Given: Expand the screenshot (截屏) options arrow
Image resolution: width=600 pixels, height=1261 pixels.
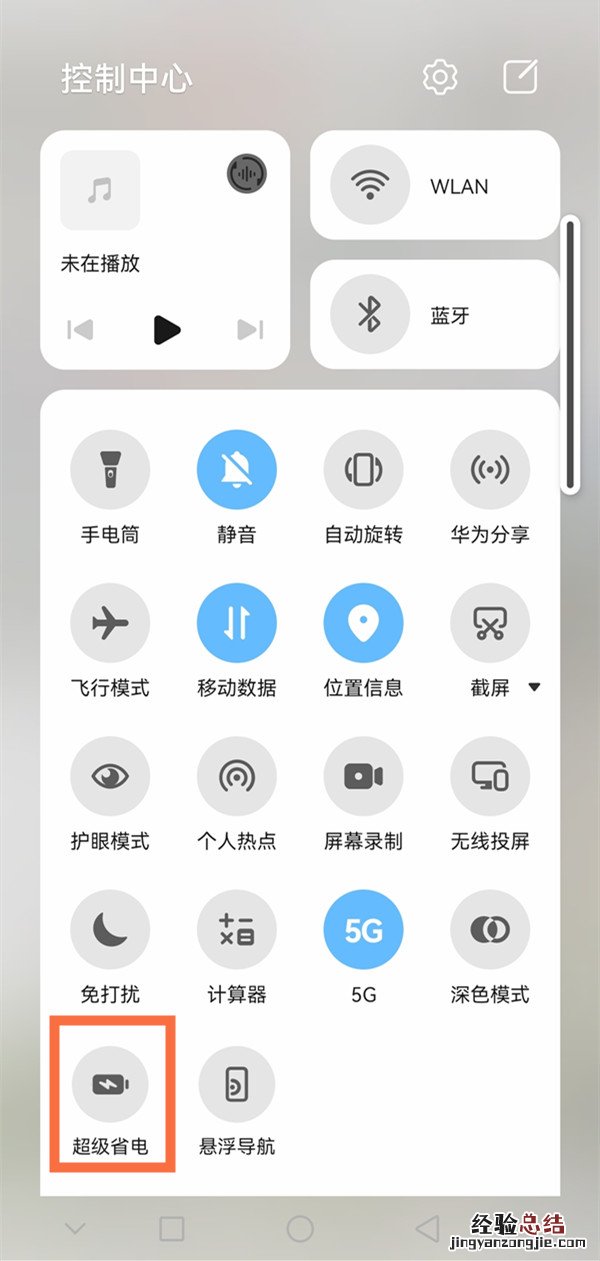Looking at the screenshot, I should pos(534,688).
